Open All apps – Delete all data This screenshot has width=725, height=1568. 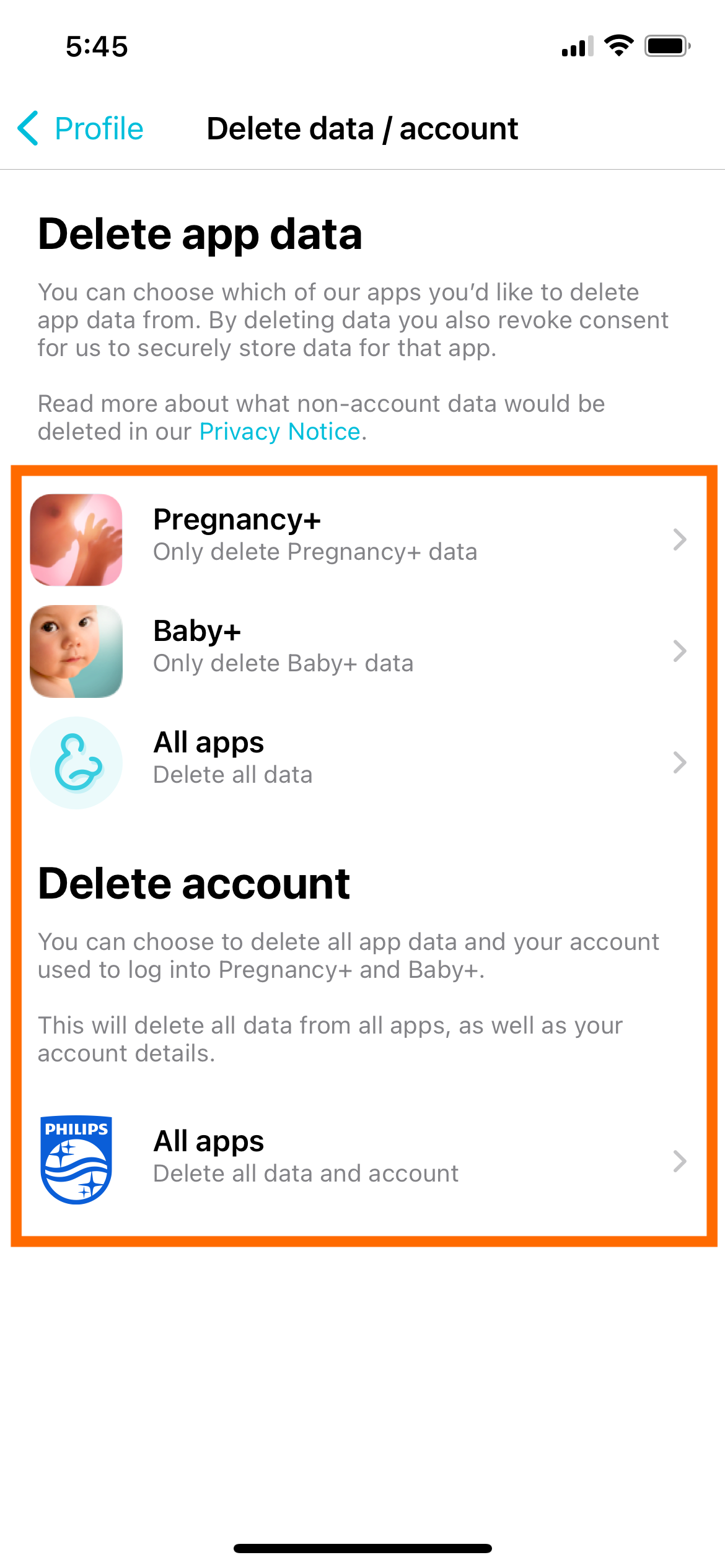click(359, 762)
